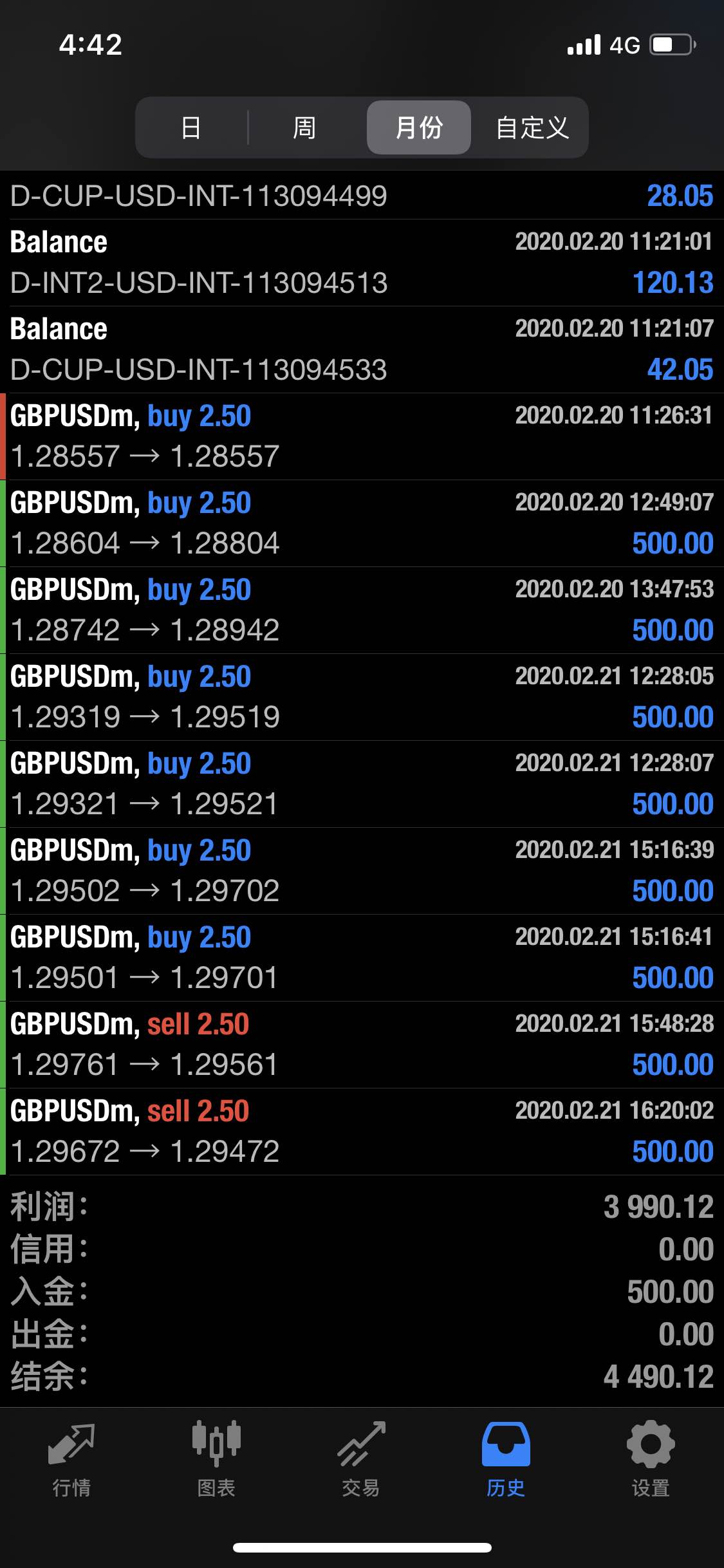Image resolution: width=724 pixels, height=1568 pixels.
Task: Open the 行情 quotes tab
Action: [x=71, y=1459]
